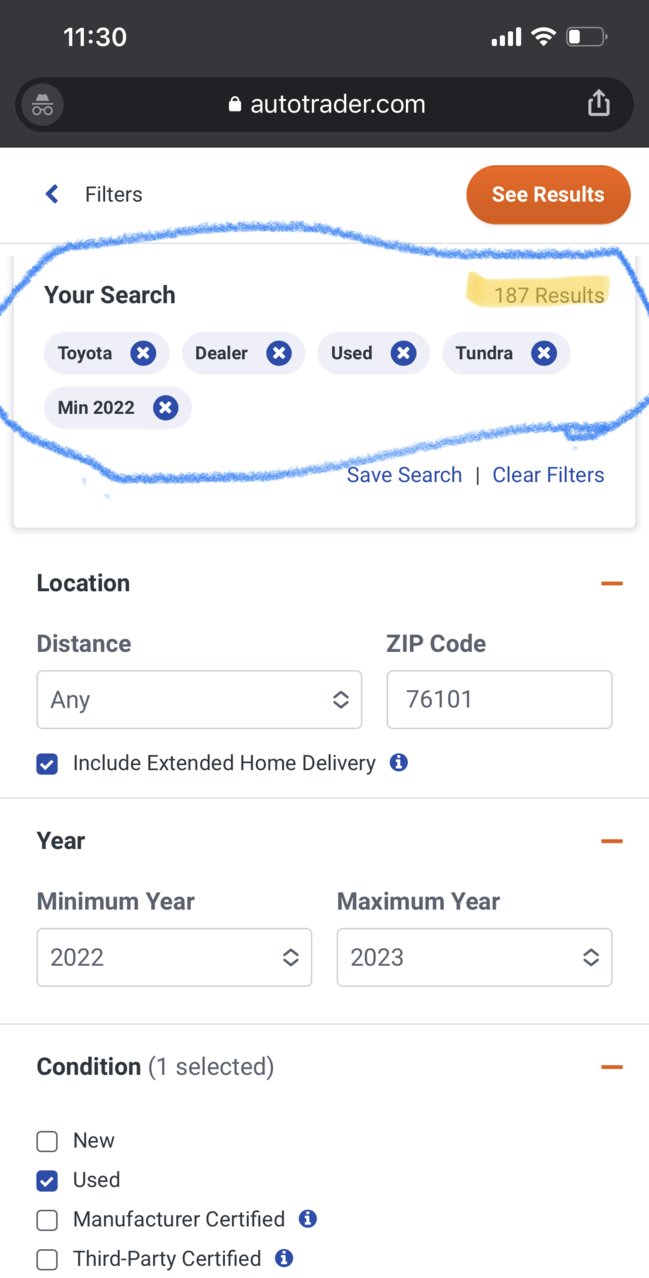Check Manufacturer Certified condition

(47, 1220)
